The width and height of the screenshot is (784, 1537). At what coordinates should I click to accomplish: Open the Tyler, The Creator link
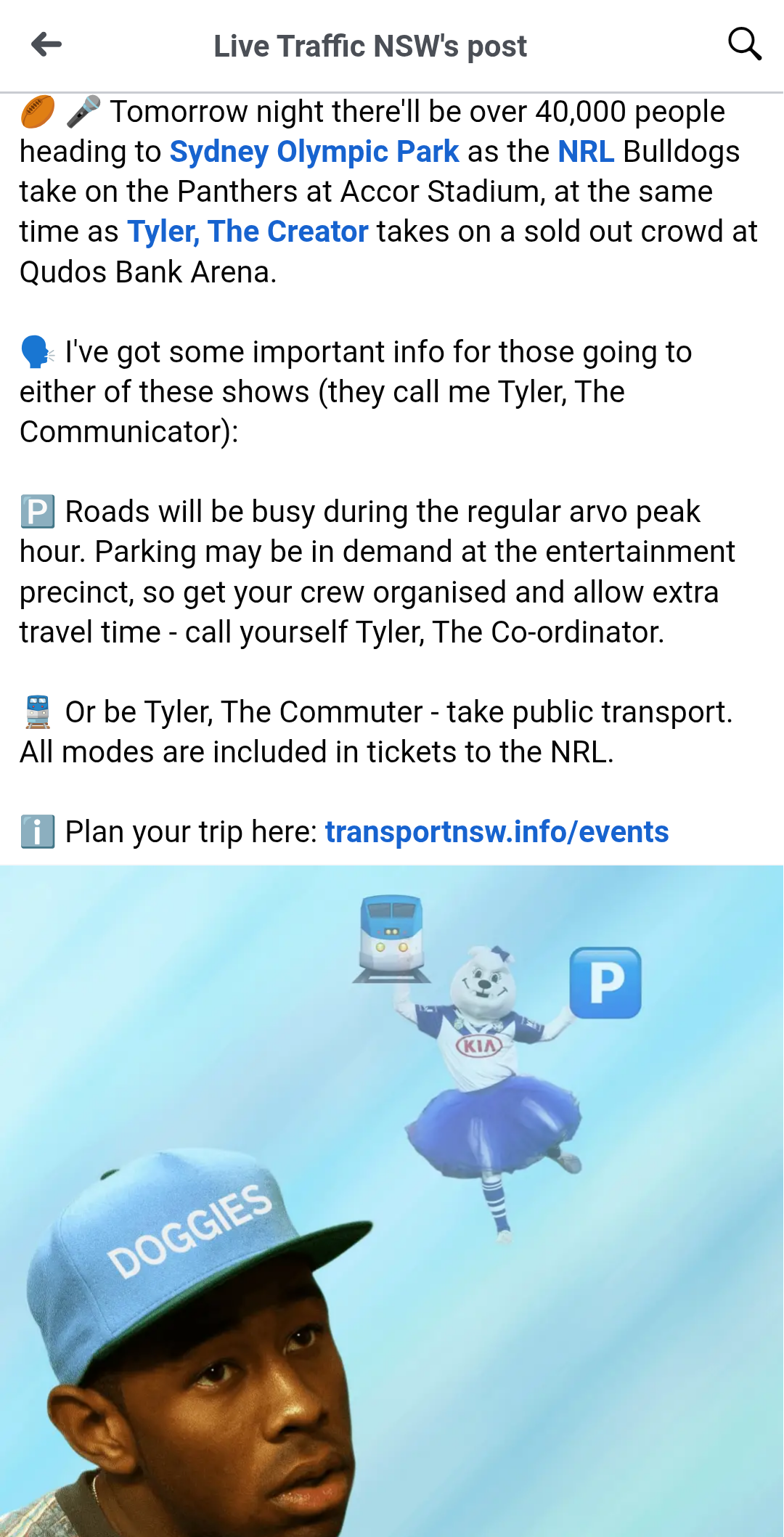(x=248, y=232)
